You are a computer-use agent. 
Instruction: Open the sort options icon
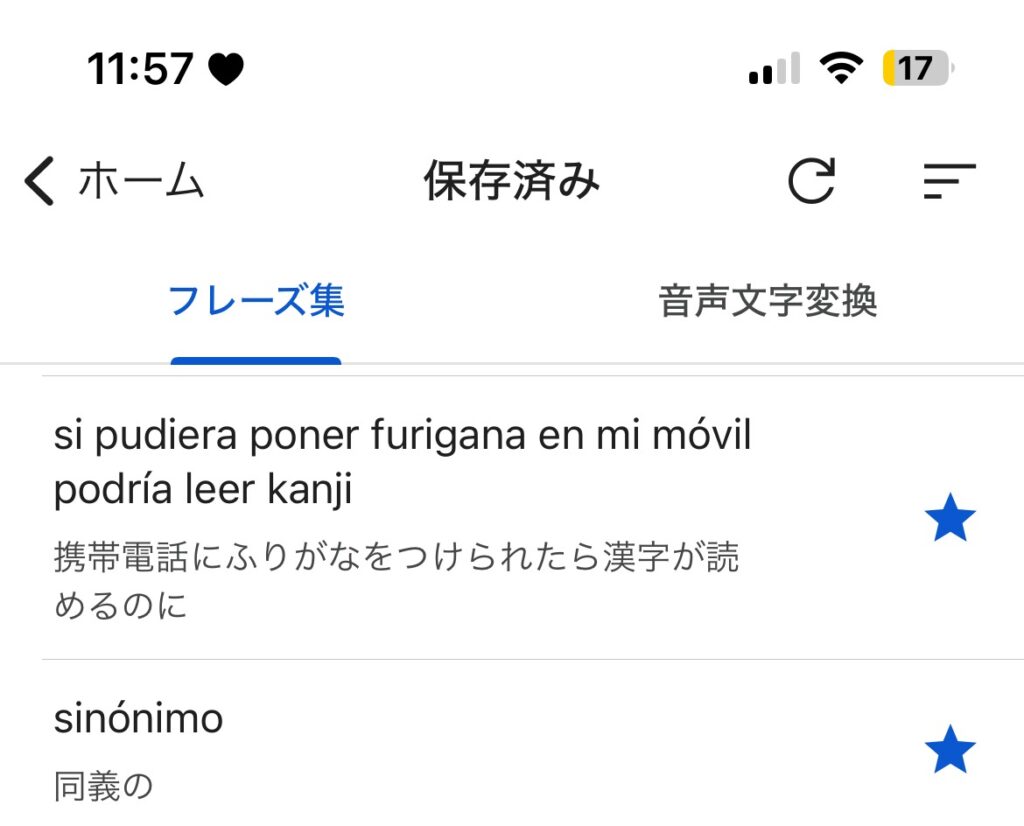coord(948,182)
